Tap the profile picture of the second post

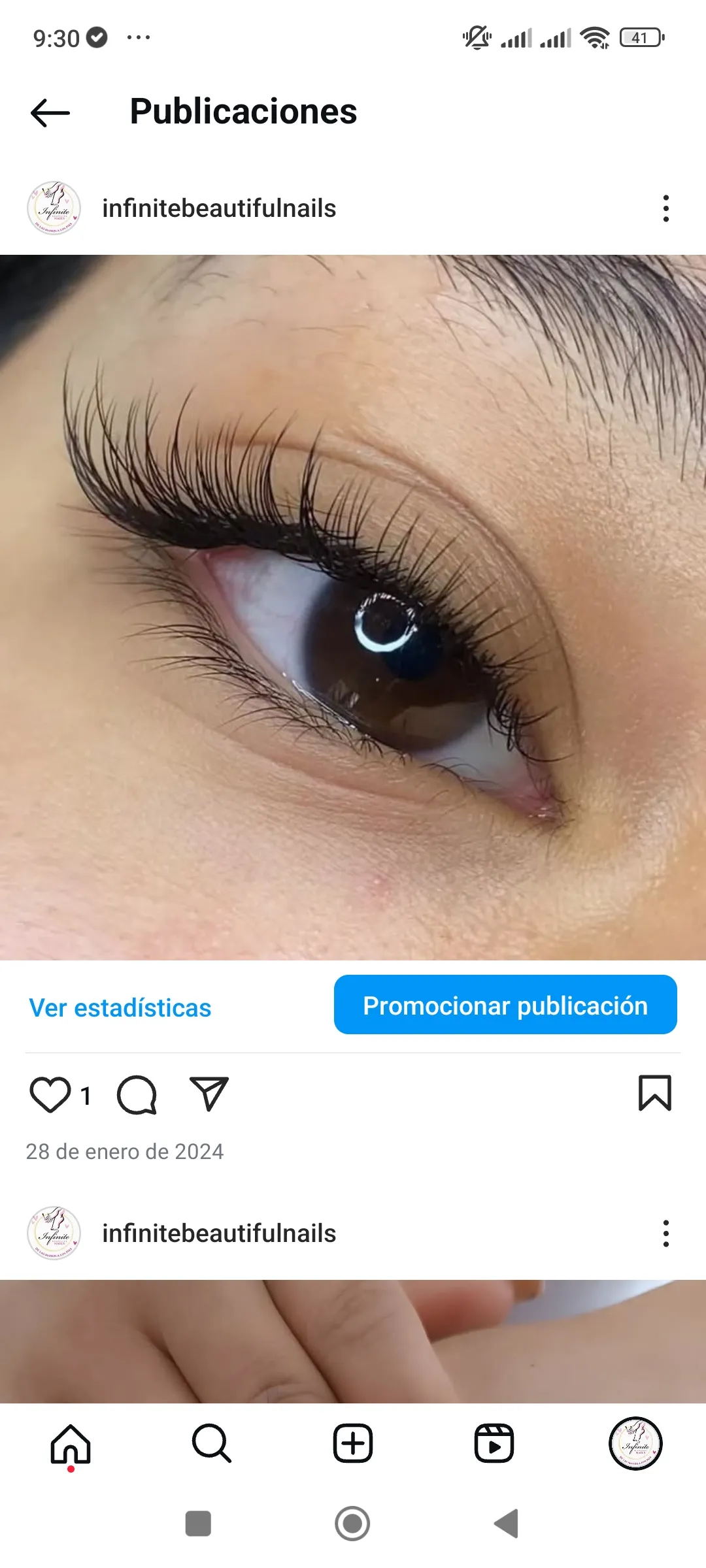[x=54, y=1233]
